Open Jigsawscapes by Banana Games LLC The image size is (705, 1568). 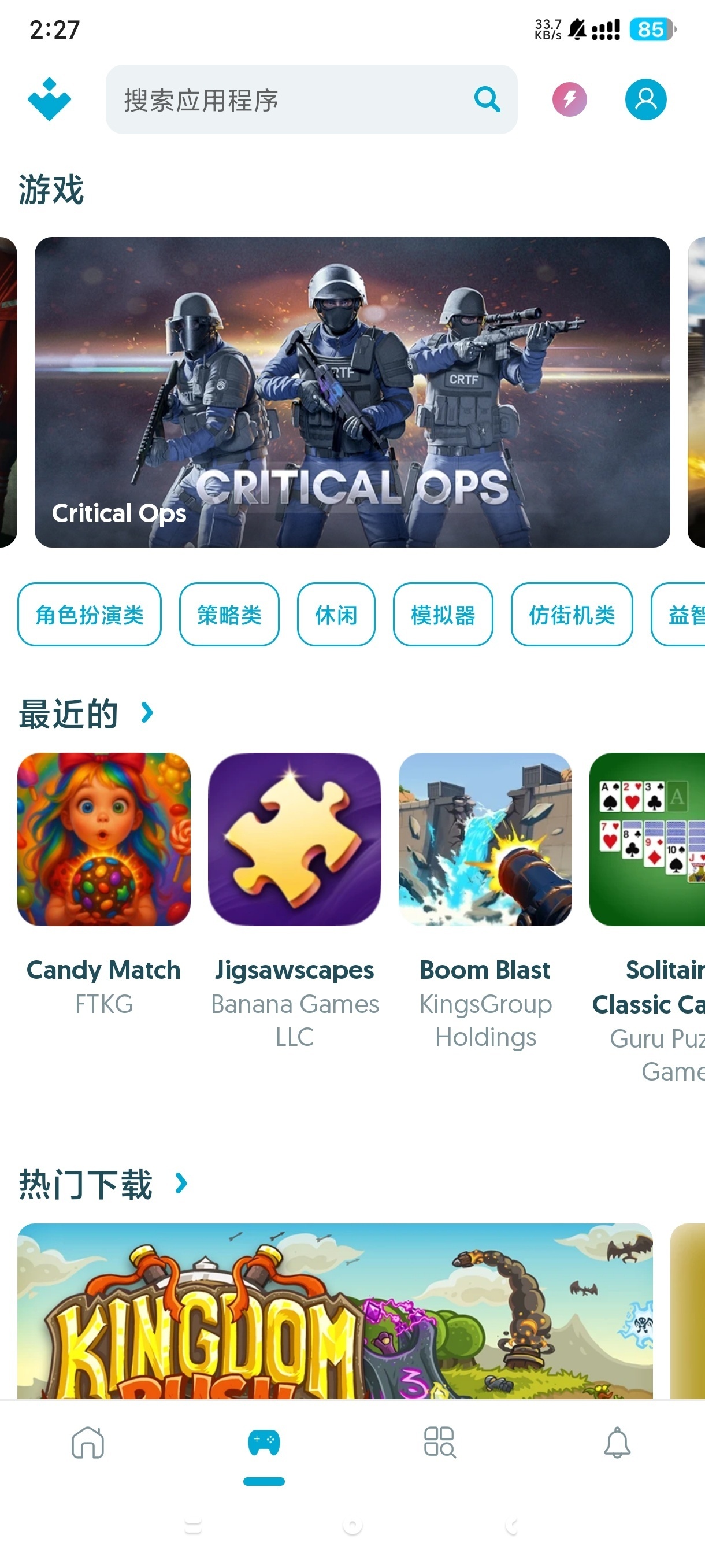click(x=294, y=840)
